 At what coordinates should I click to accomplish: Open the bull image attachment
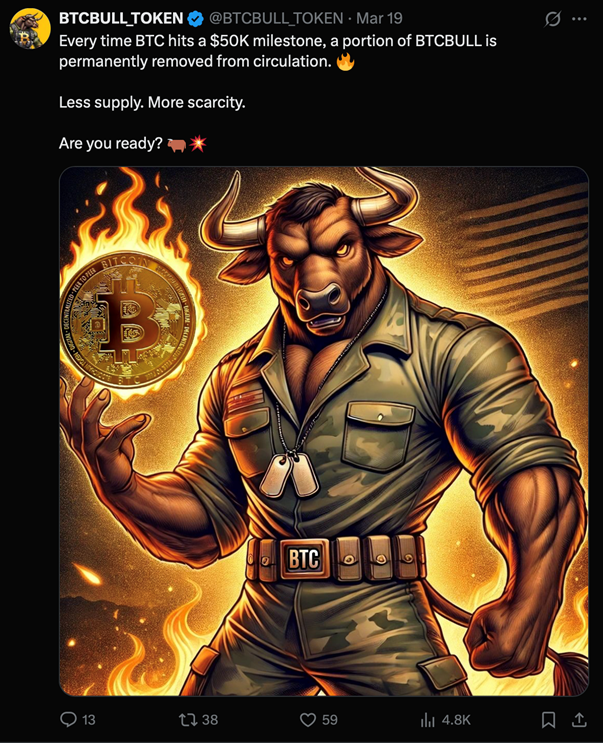[x=323, y=430]
